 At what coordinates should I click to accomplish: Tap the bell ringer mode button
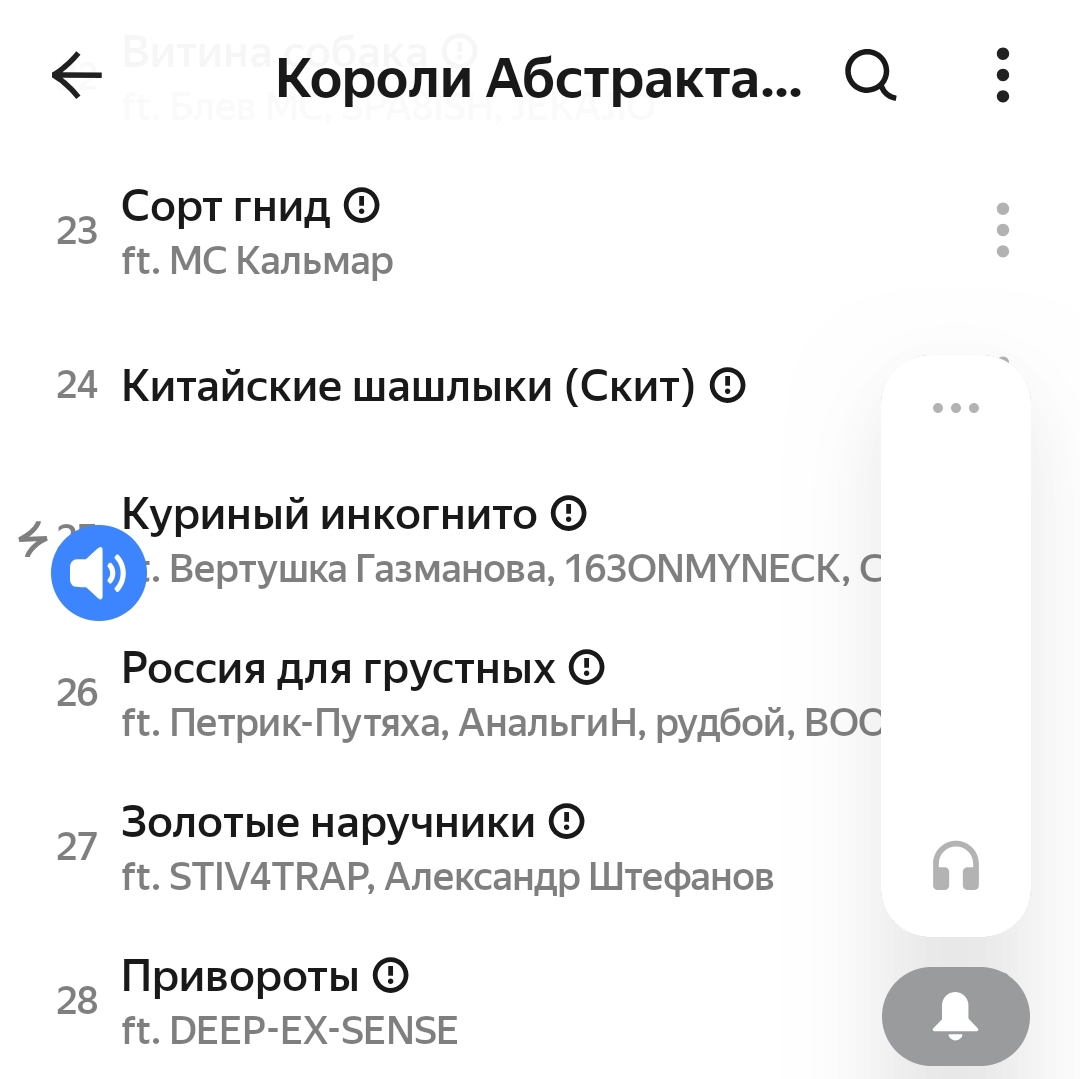tap(955, 1016)
